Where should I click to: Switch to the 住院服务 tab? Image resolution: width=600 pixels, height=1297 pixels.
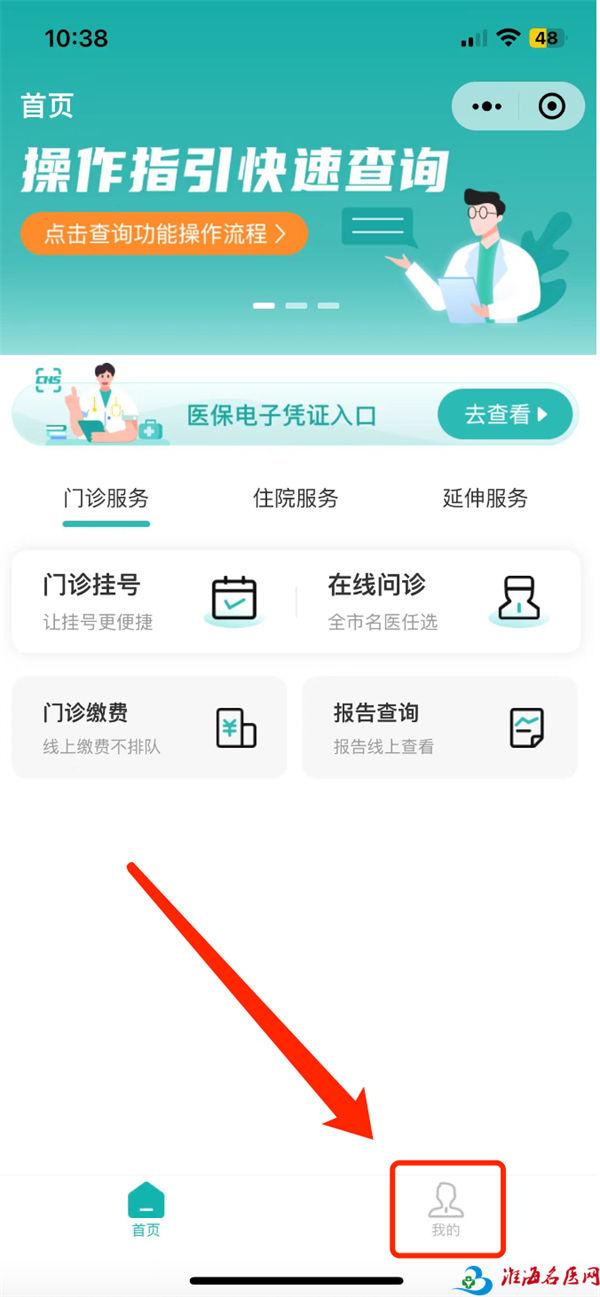pyautogui.click(x=295, y=498)
